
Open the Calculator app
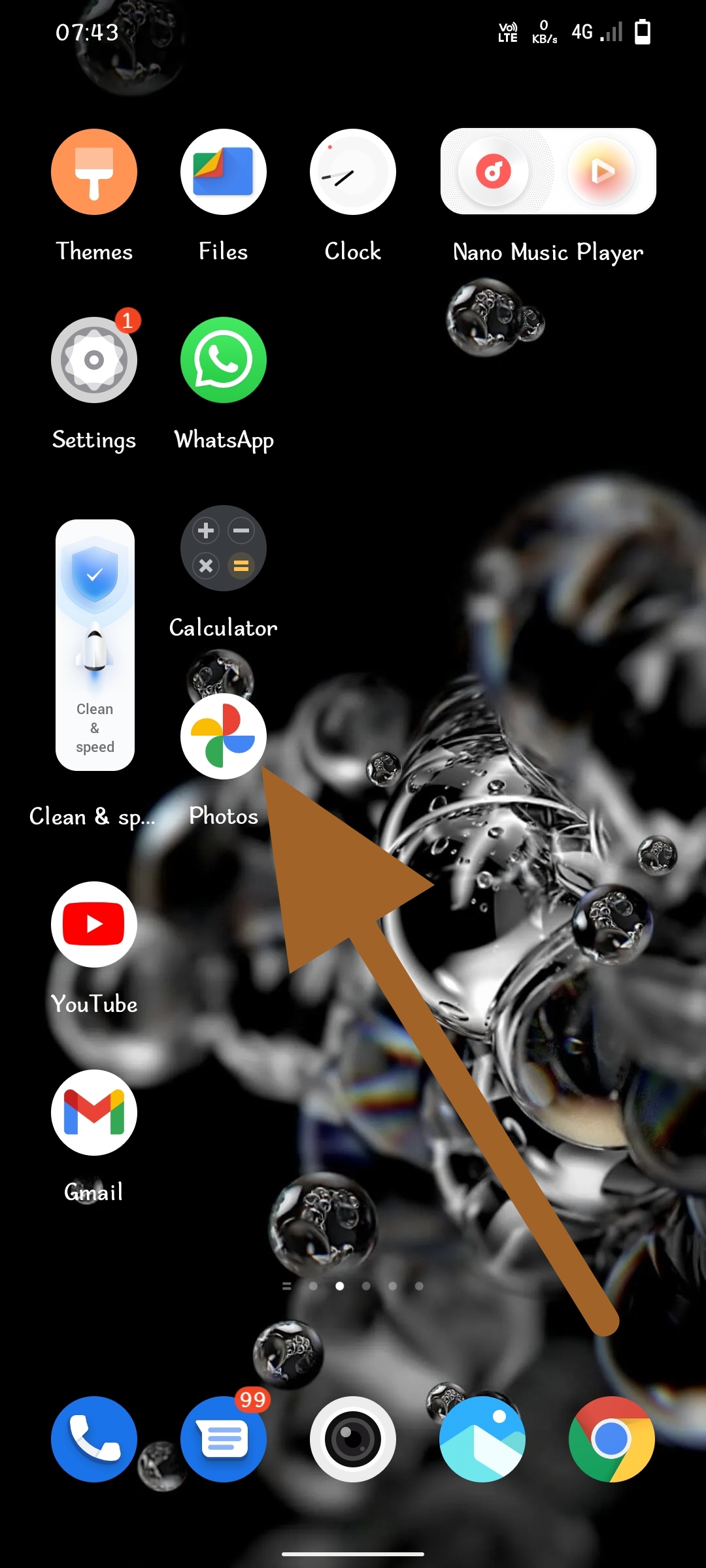click(x=224, y=548)
